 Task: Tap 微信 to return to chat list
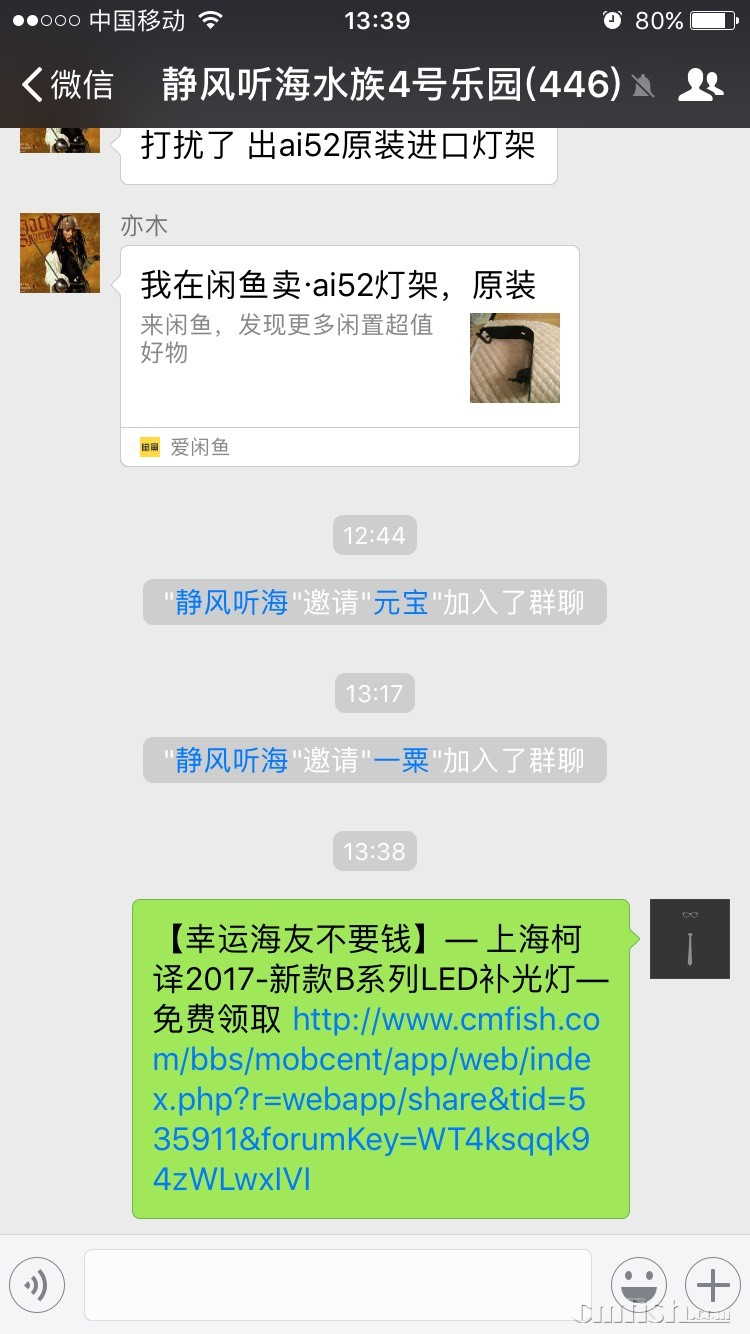click(x=67, y=86)
